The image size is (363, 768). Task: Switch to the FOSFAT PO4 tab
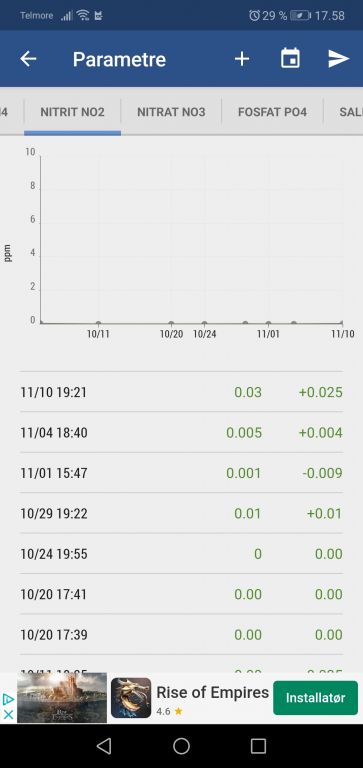tap(272, 112)
